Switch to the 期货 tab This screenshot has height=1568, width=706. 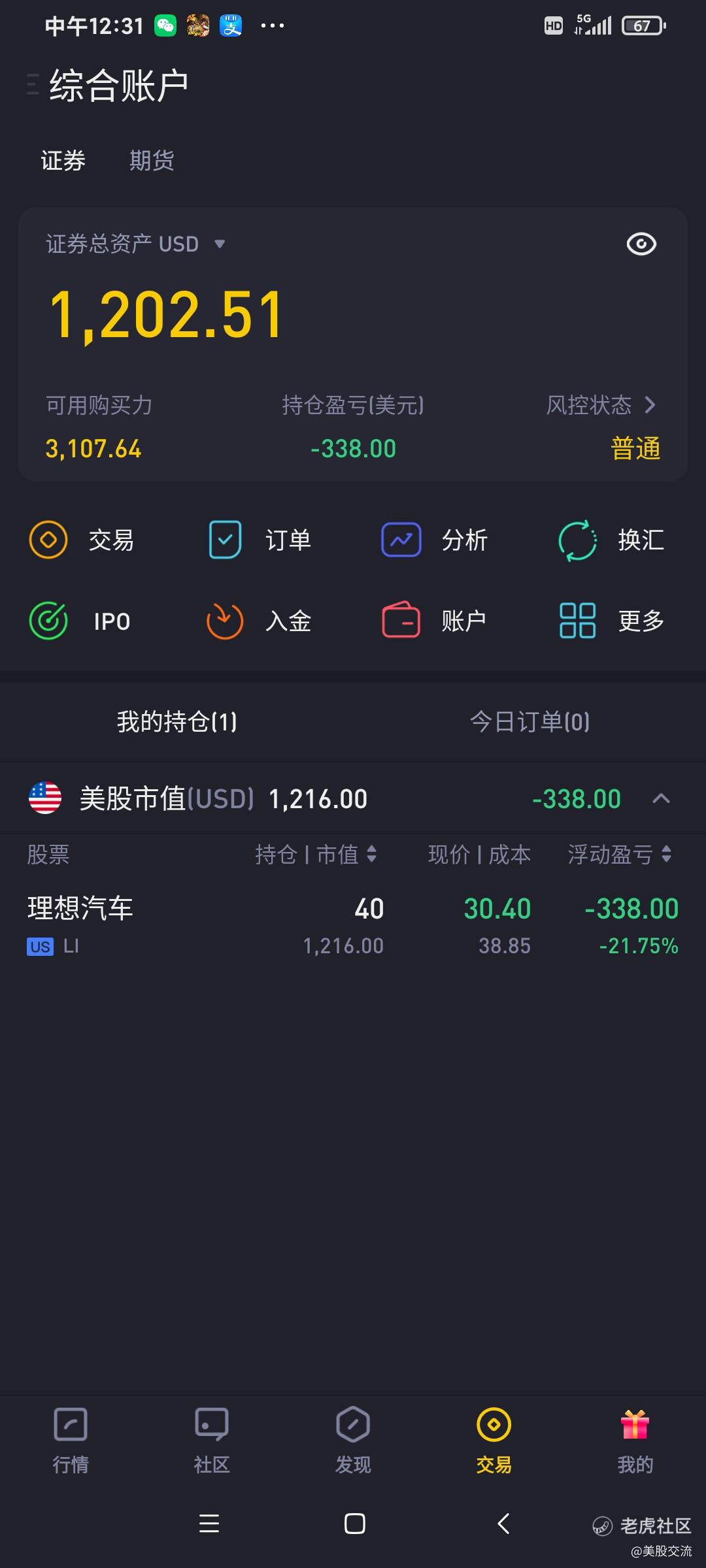(152, 160)
